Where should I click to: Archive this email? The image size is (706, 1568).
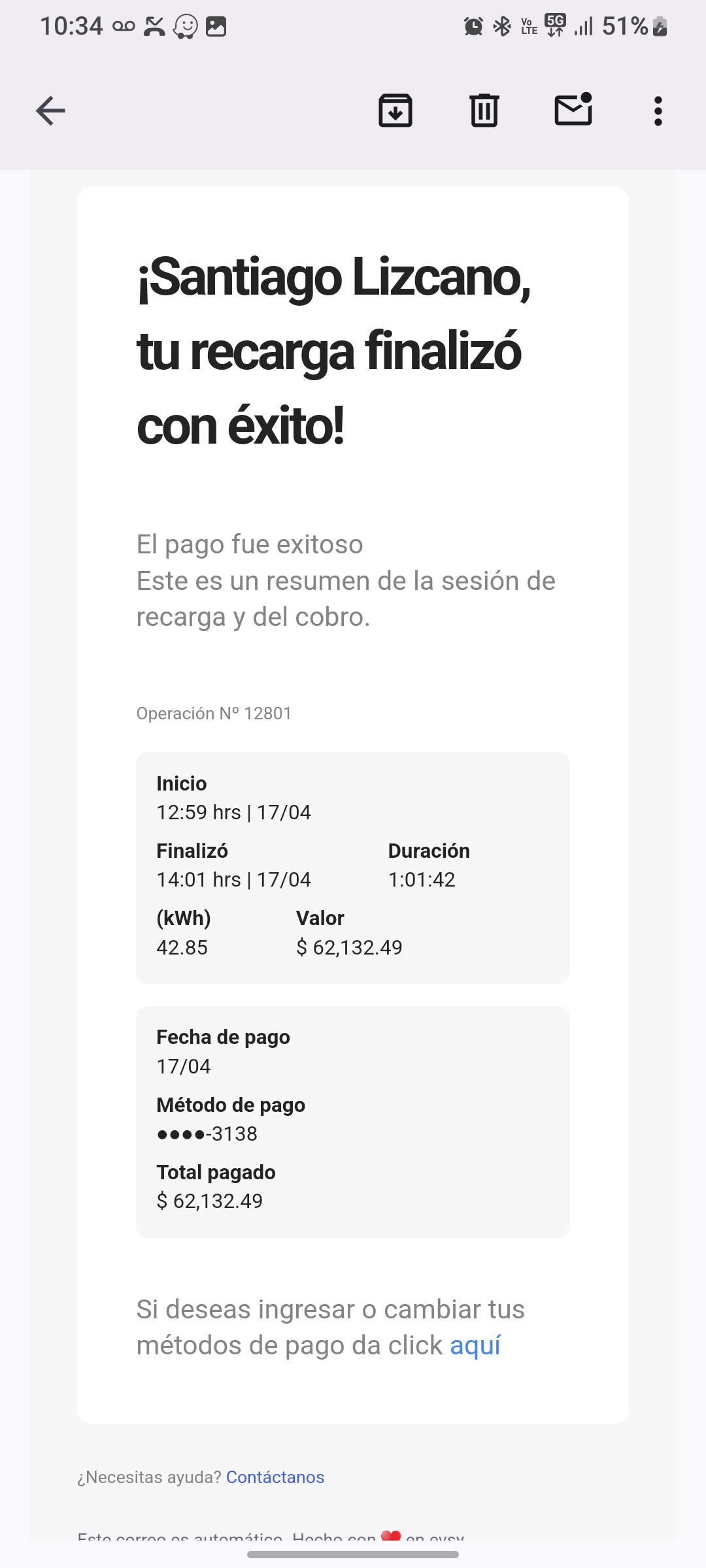(x=395, y=110)
